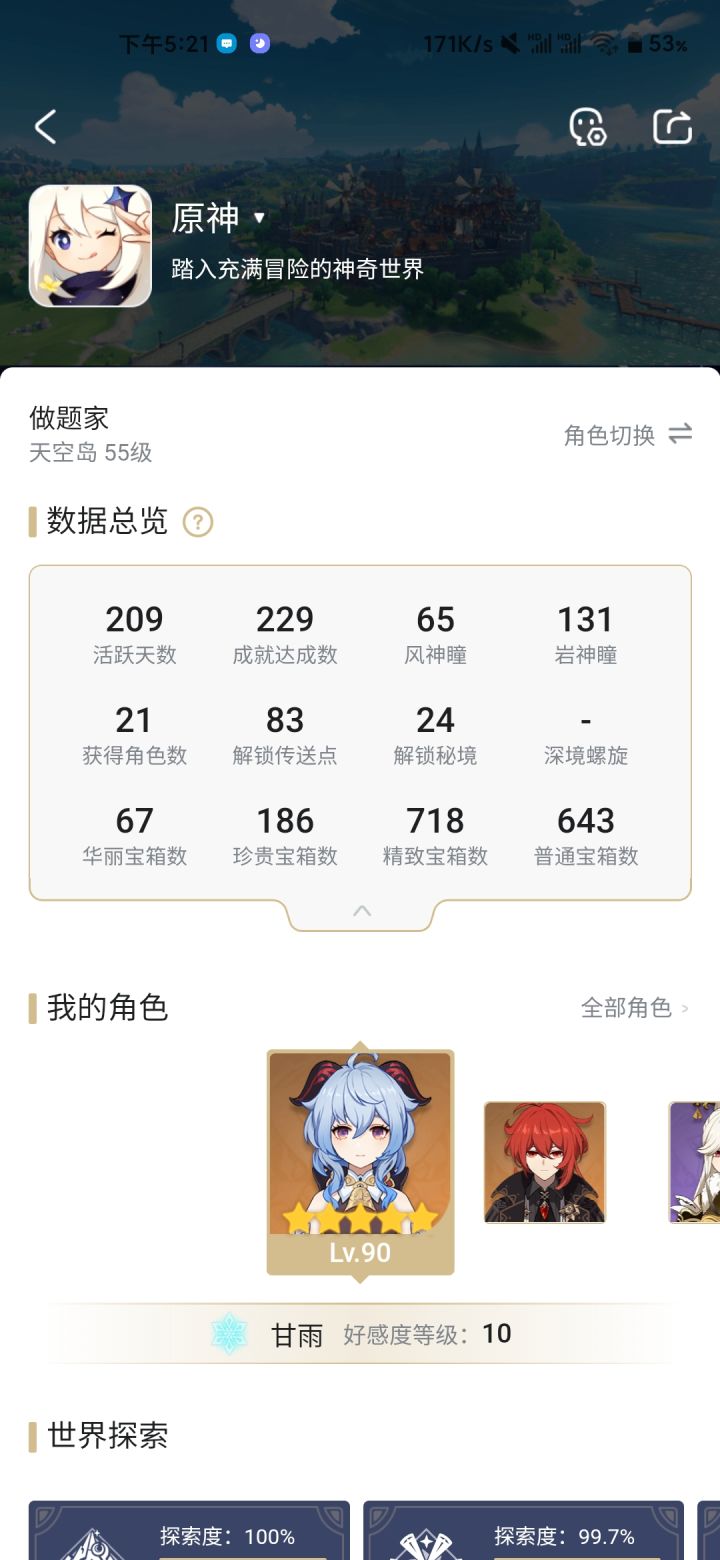Tap the share icon at top right
The width and height of the screenshot is (720, 1560).
(672, 126)
